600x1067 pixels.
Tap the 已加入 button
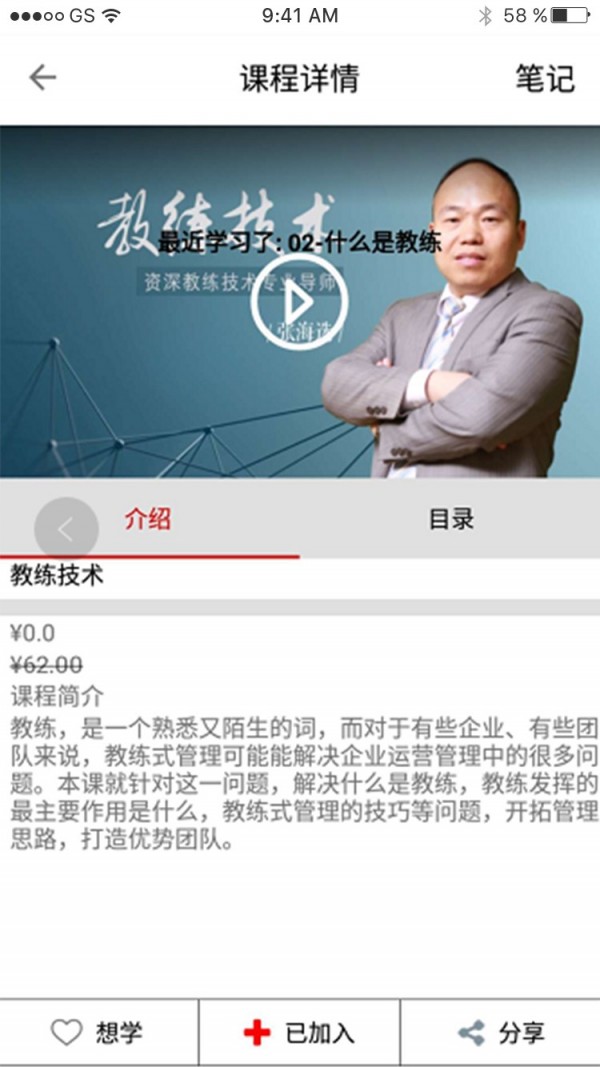(299, 1033)
